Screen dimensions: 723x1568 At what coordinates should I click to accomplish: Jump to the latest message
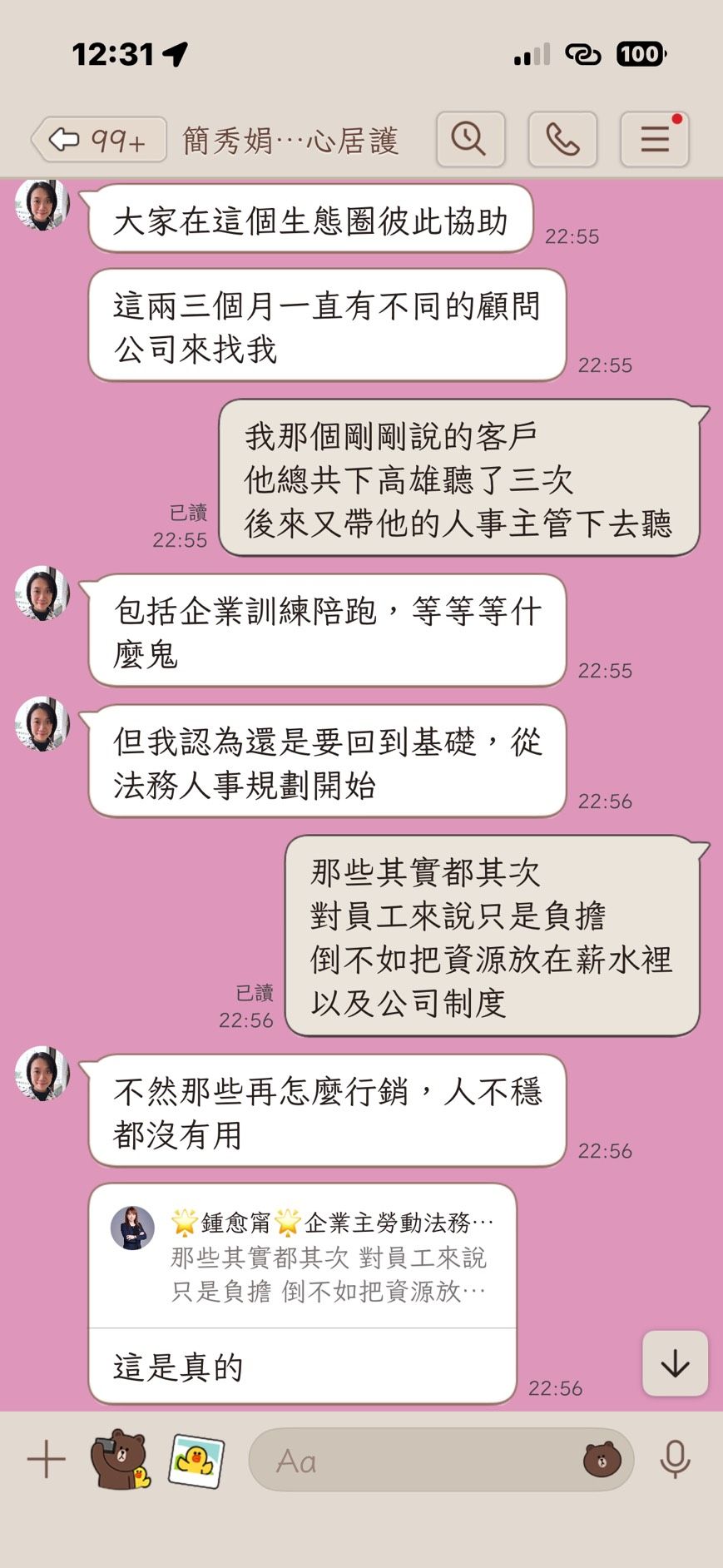point(675,1363)
